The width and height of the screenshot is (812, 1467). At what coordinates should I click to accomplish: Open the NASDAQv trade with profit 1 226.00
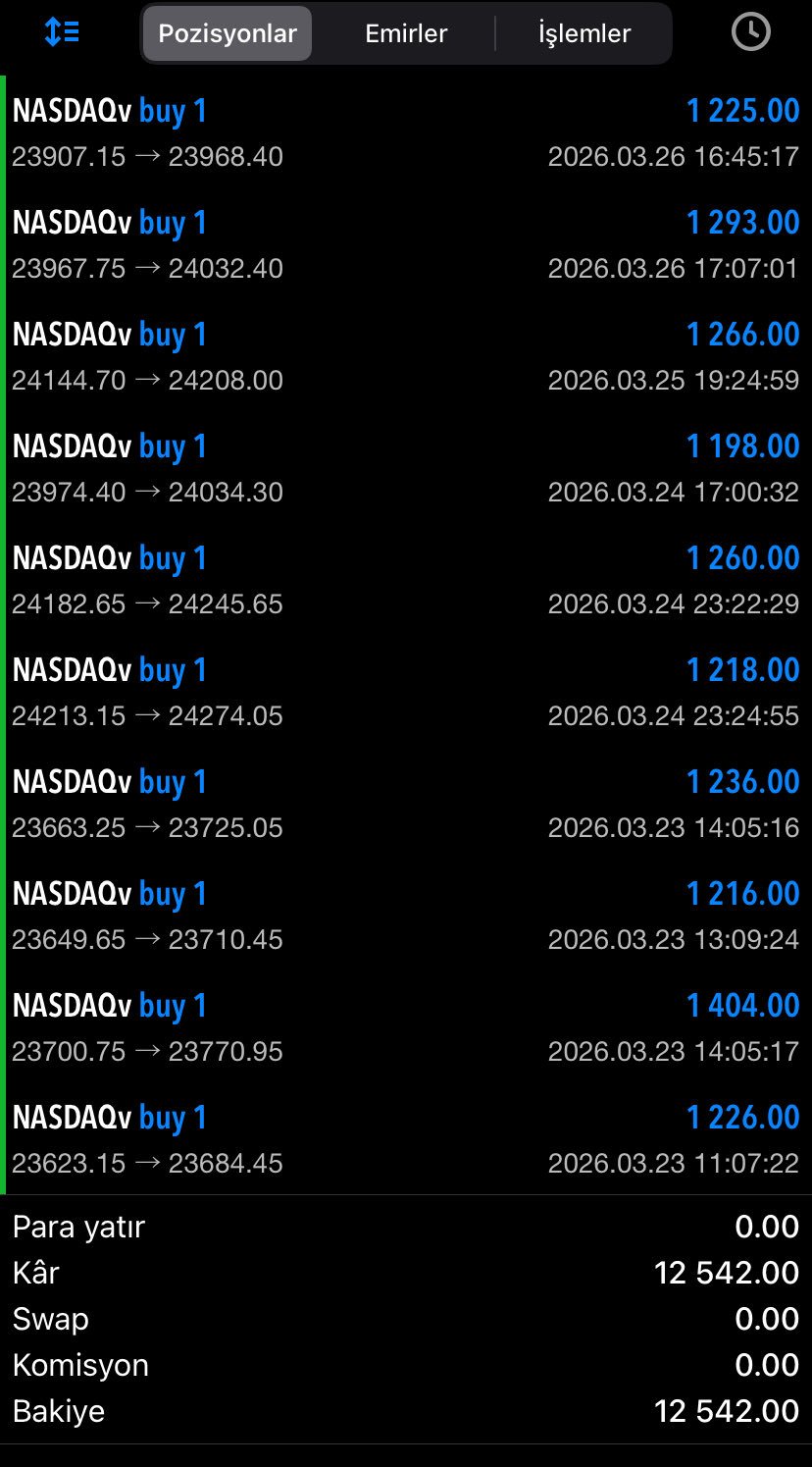pyautogui.click(x=406, y=1139)
